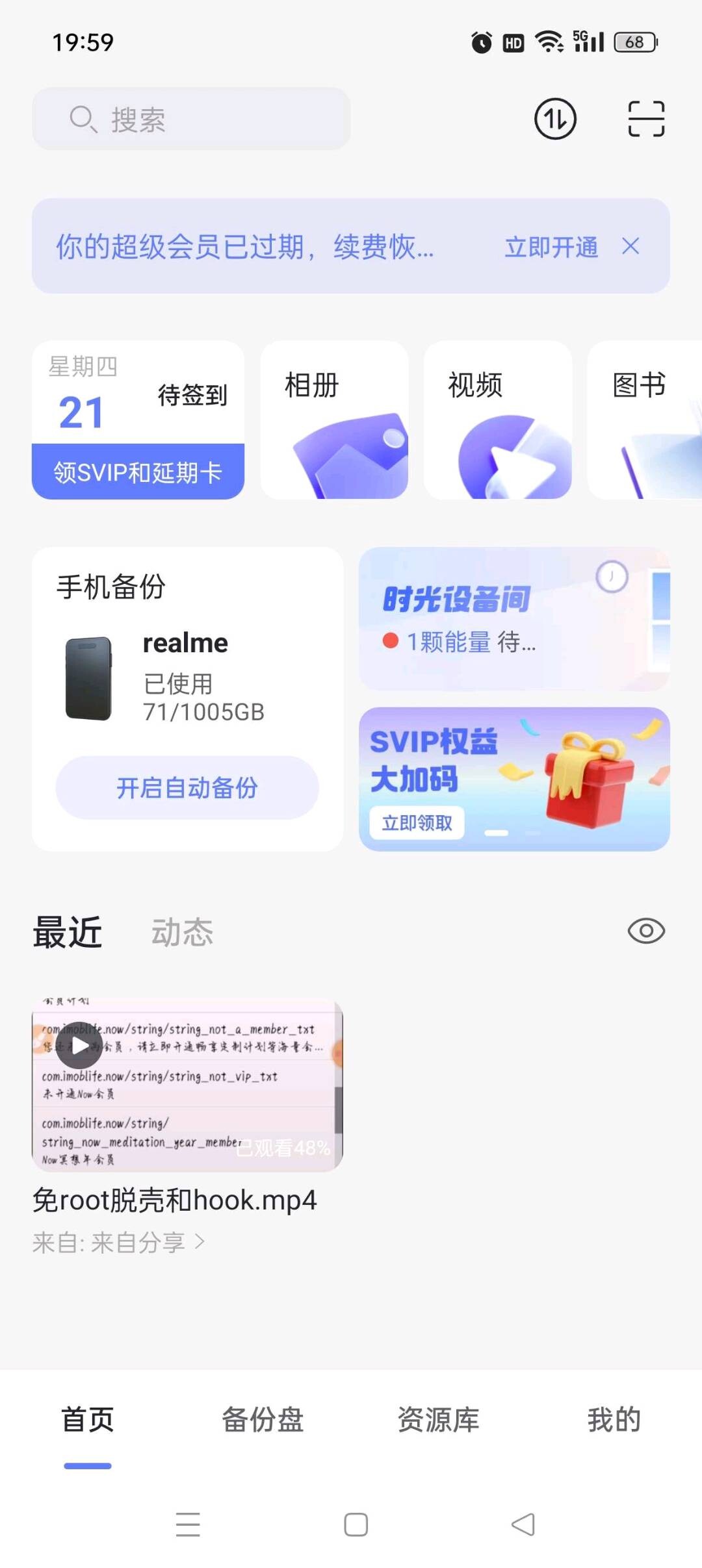
Task: Tap the system back button
Action: 523,1524
